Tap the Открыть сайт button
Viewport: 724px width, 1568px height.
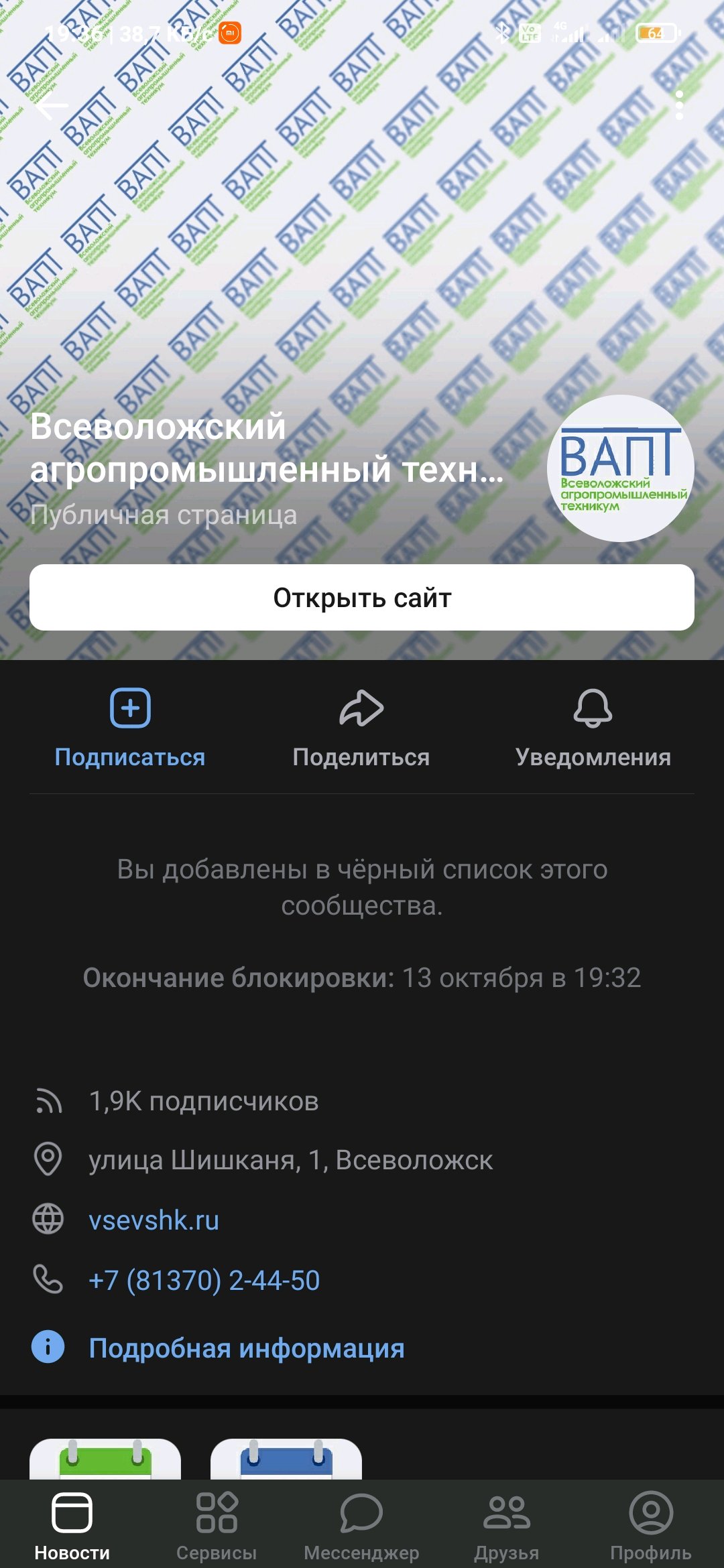point(362,597)
